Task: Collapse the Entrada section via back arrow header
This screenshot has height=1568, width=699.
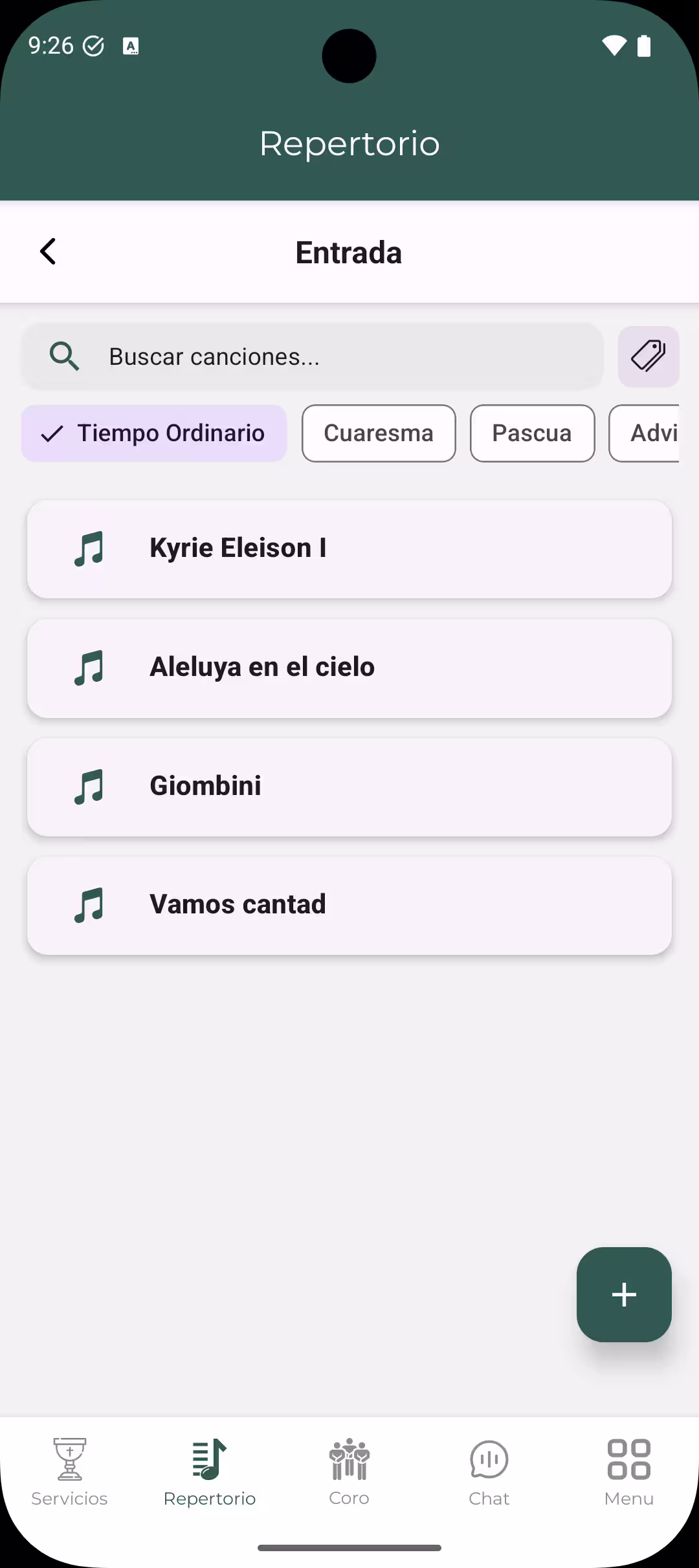Action: 47,251
